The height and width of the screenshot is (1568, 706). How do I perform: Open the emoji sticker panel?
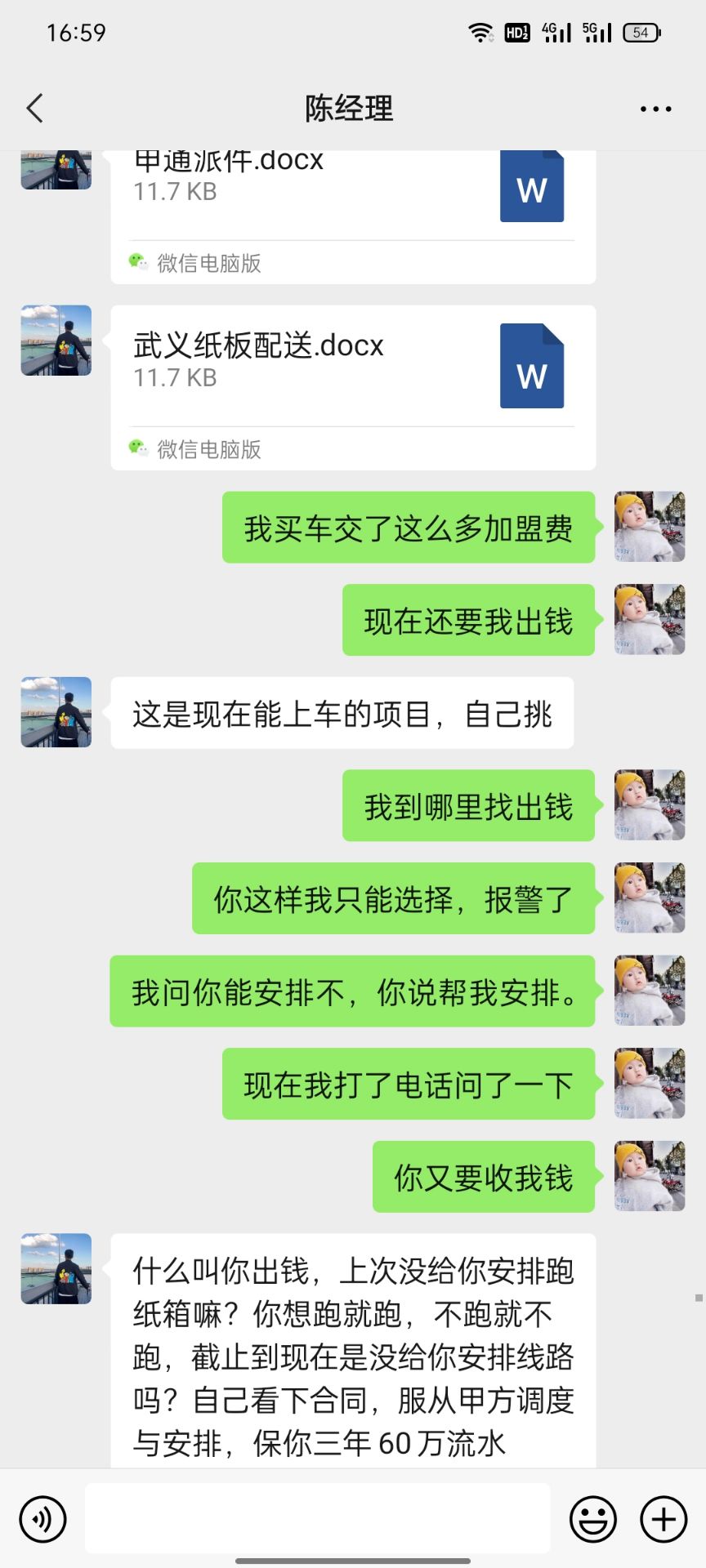coord(592,1519)
